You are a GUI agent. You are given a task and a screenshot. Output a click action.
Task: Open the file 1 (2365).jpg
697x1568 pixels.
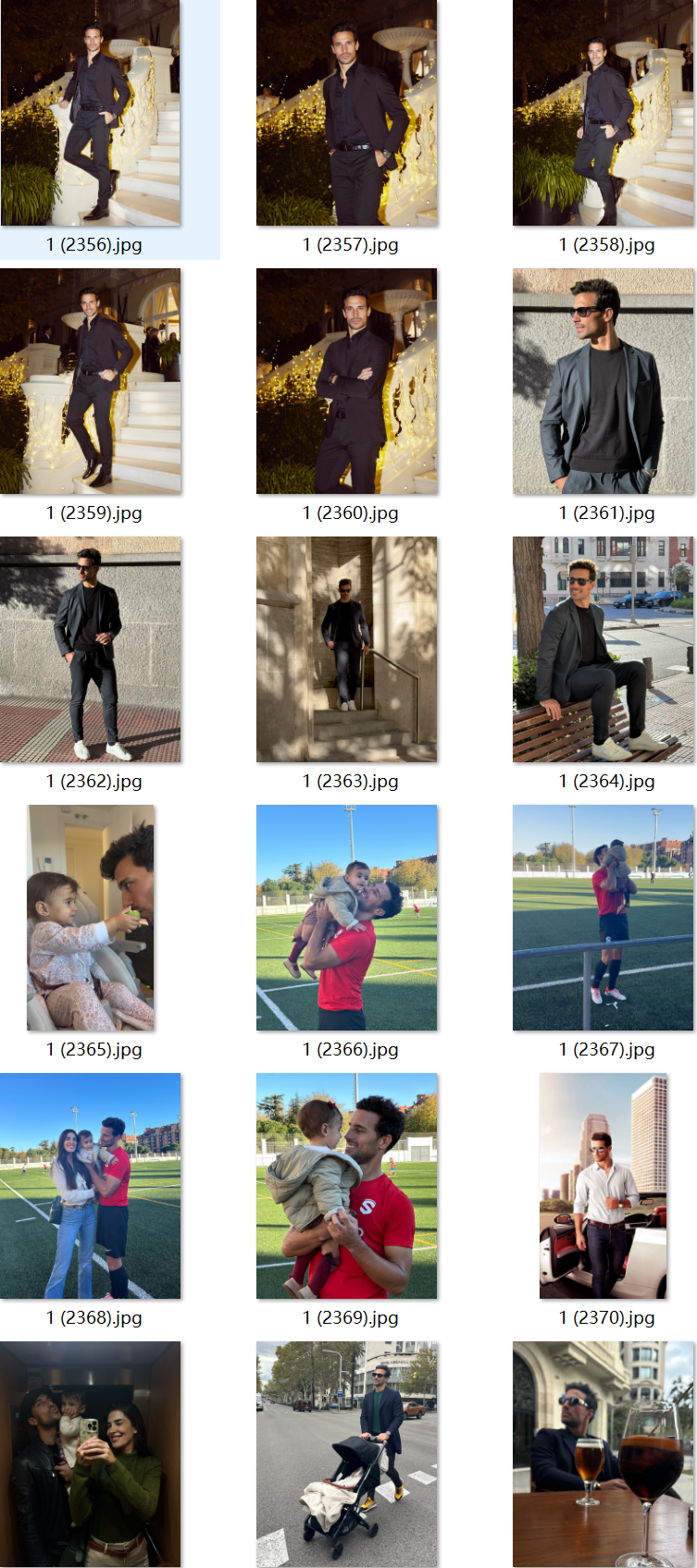click(x=91, y=918)
